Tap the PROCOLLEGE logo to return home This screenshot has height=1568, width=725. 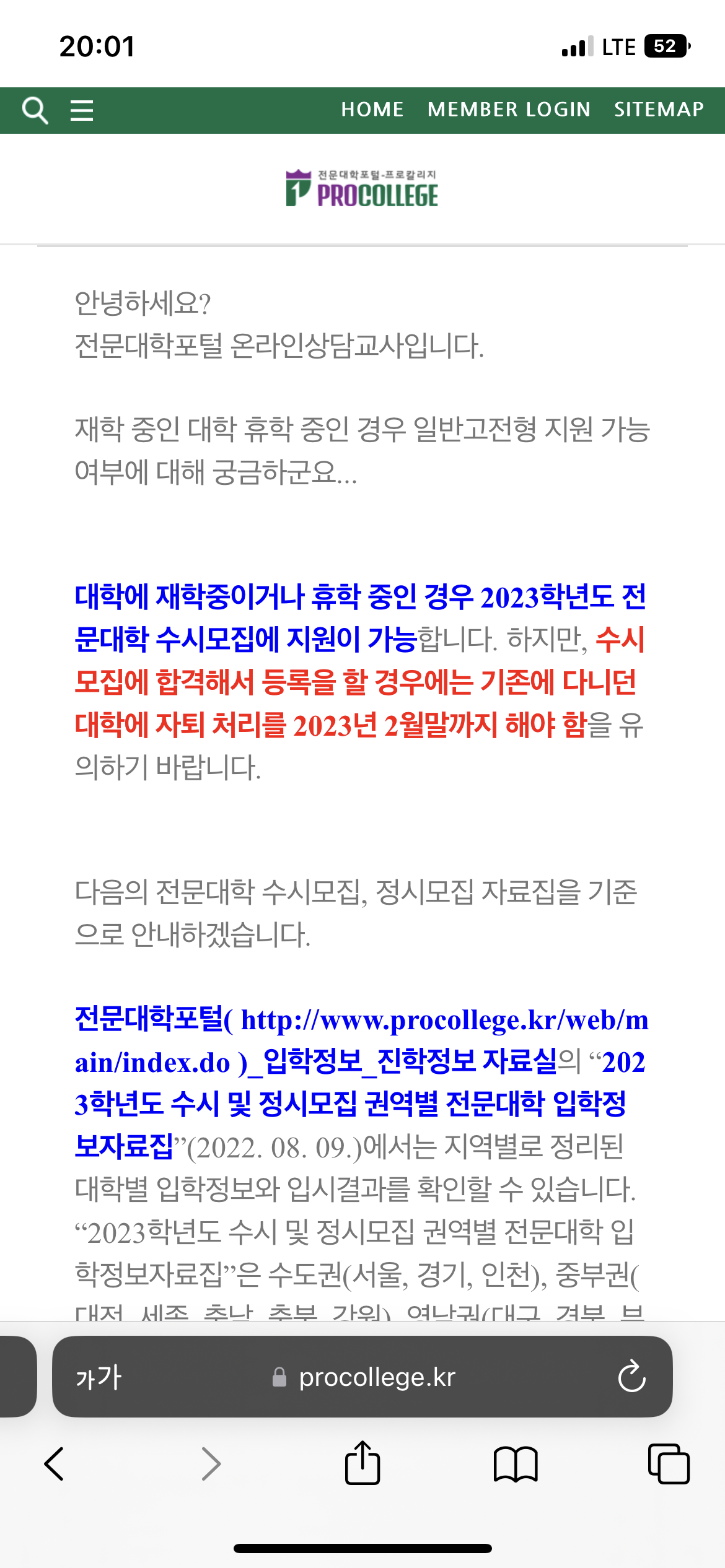pos(362,188)
